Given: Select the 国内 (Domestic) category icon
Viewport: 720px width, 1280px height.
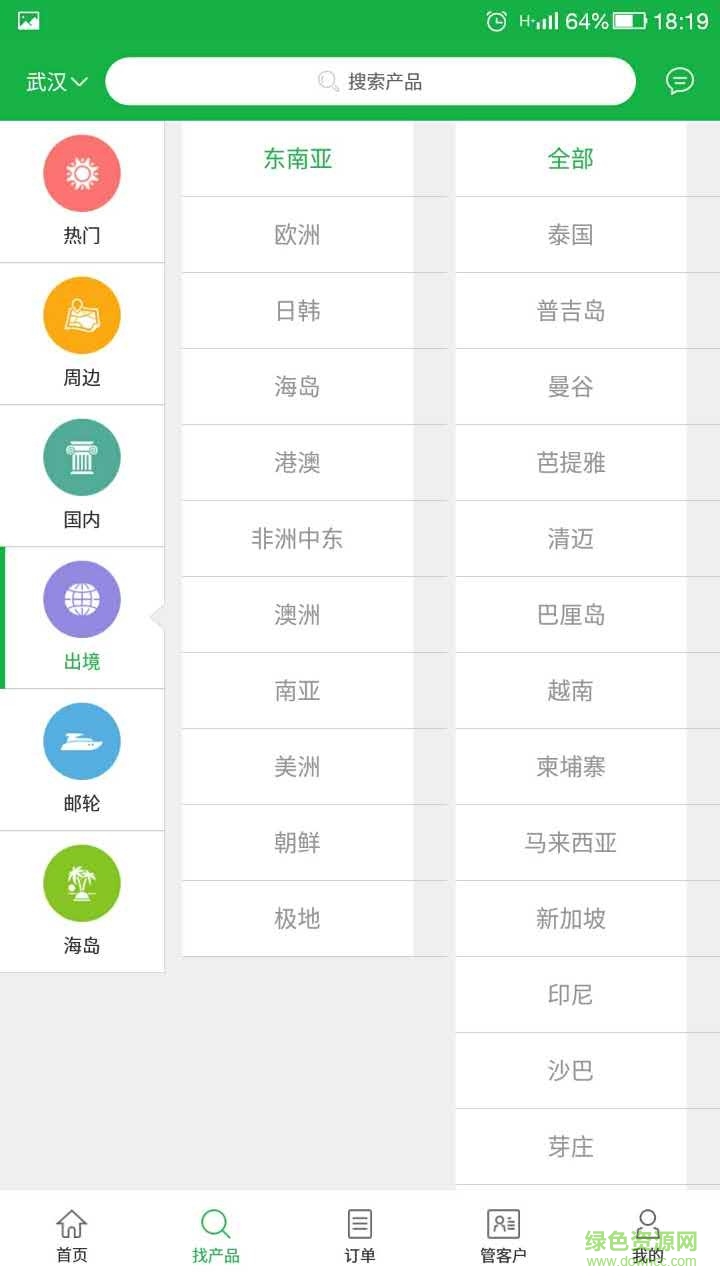Looking at the screenshot, I should coord(81,457).
